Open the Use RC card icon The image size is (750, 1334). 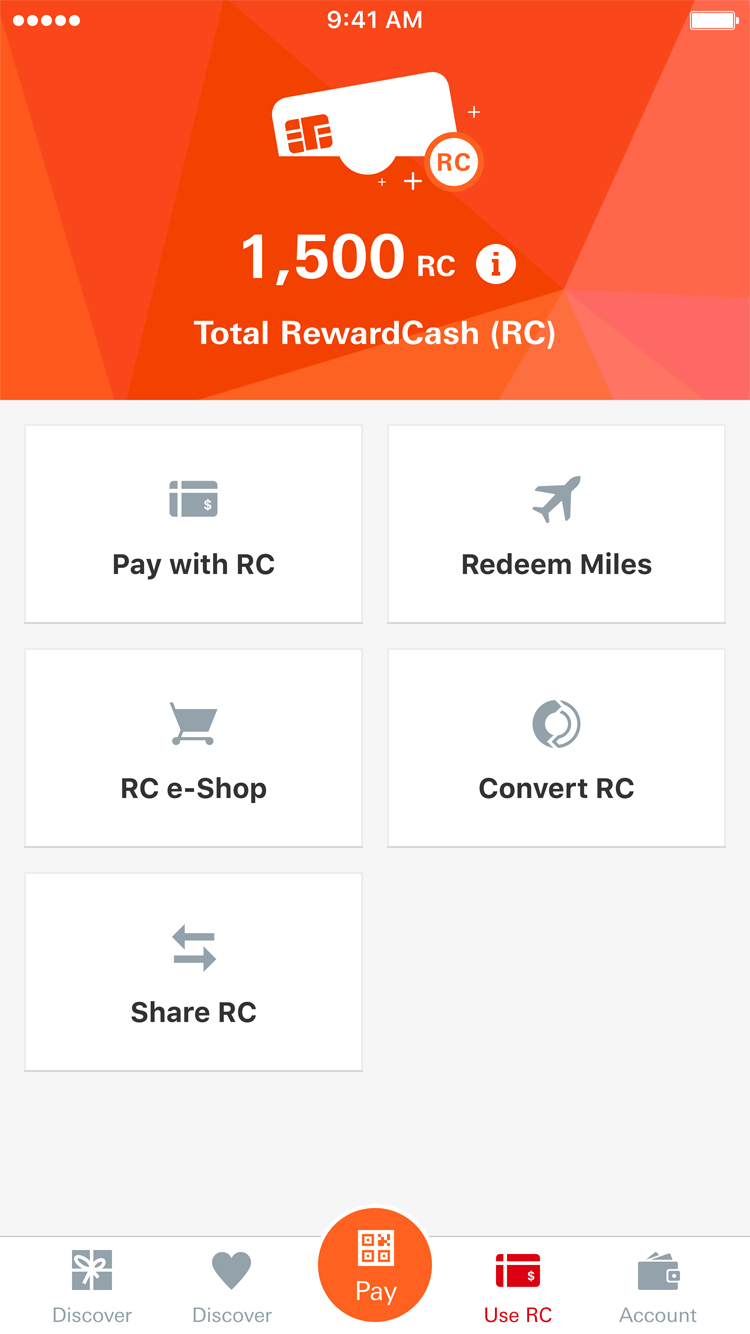click(517, 1268)
